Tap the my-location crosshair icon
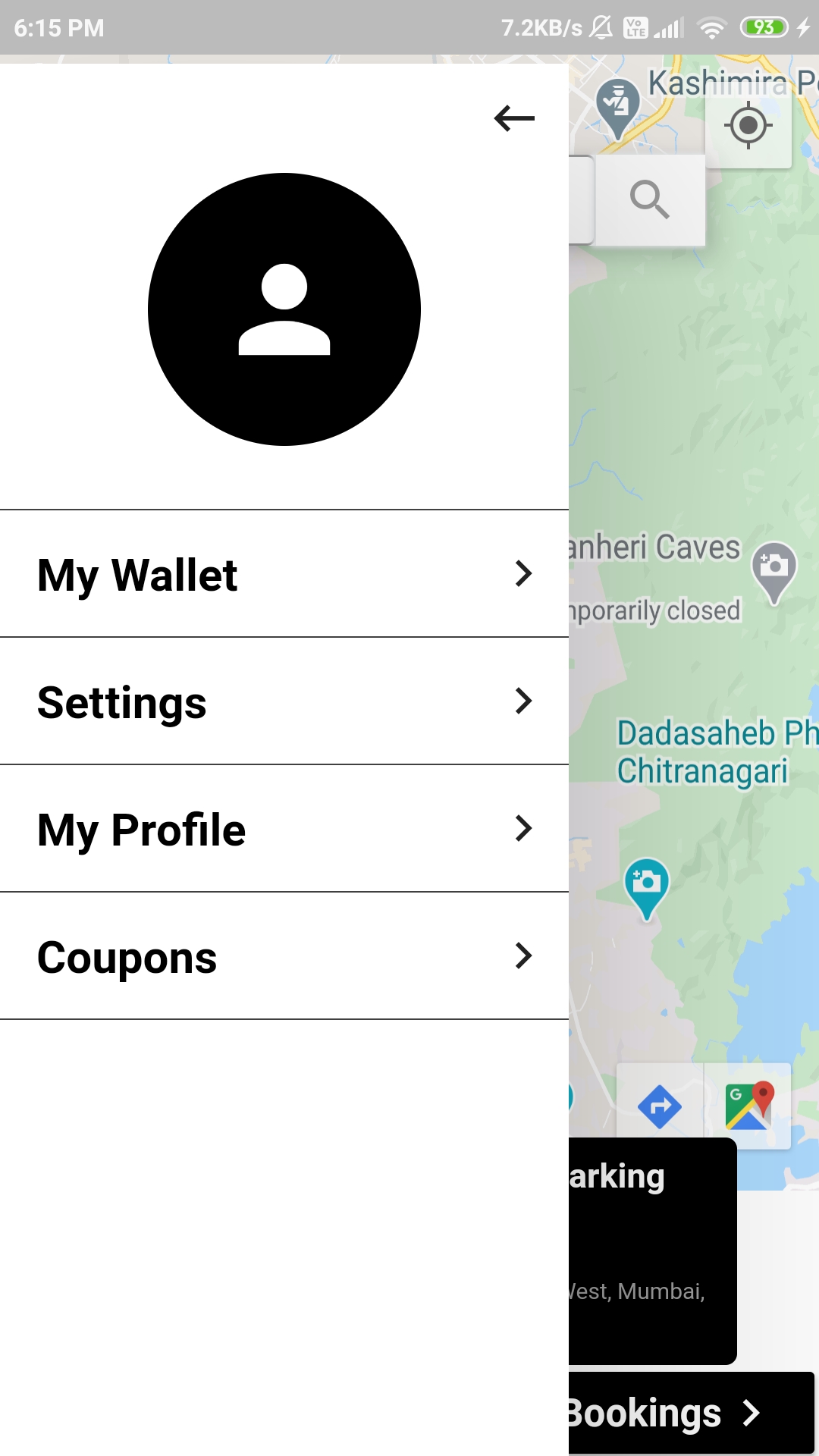 click(748, 127)
